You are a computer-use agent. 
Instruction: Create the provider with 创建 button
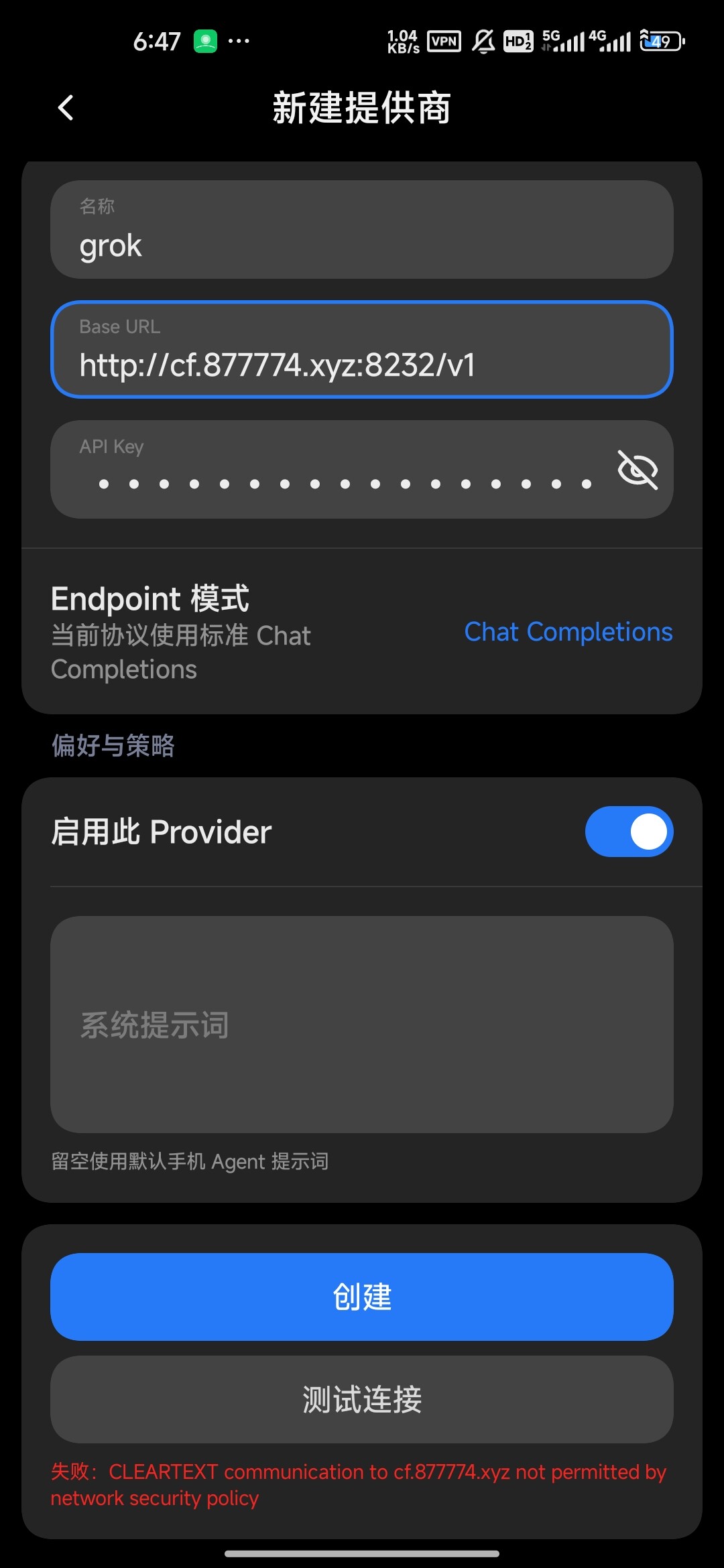coord(362,1297)
